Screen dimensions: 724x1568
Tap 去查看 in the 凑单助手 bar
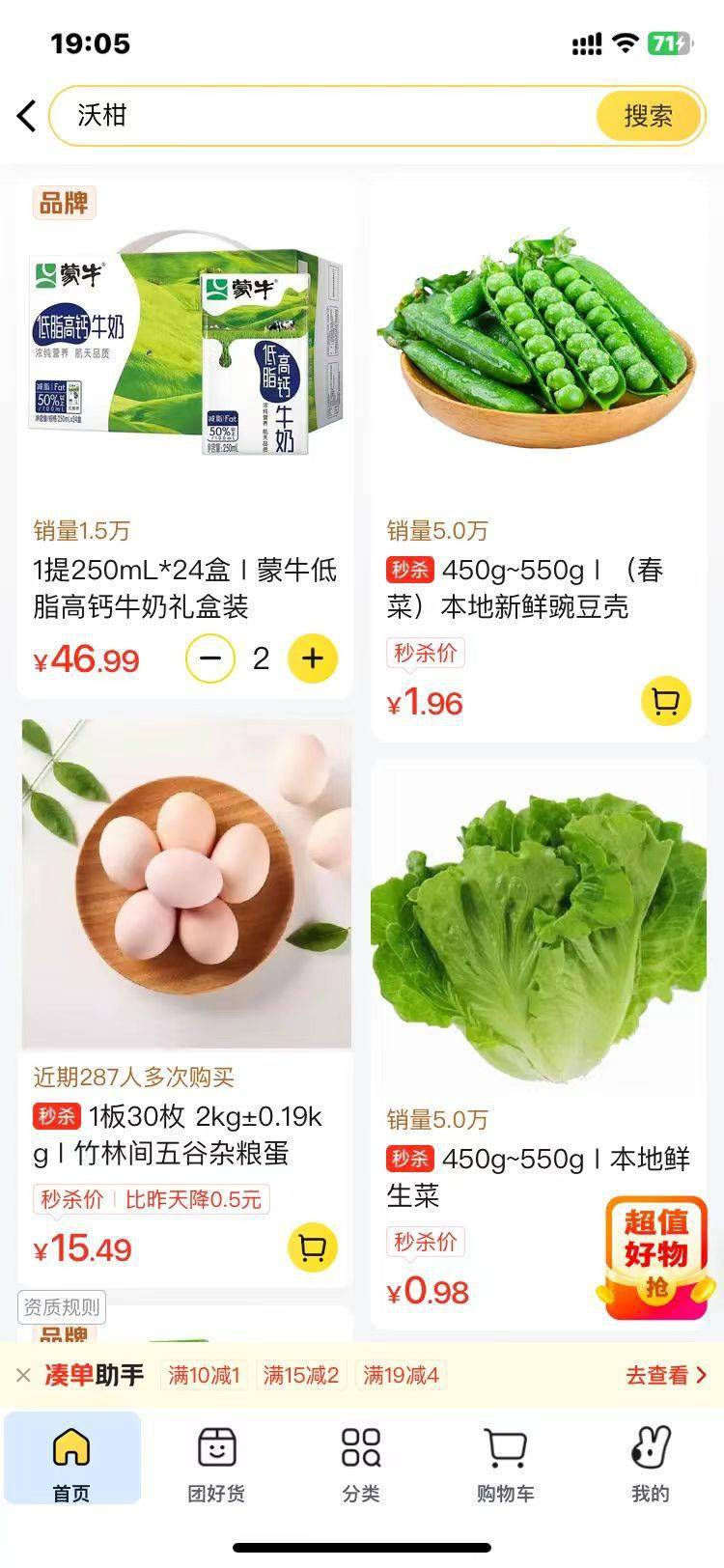666,1375
